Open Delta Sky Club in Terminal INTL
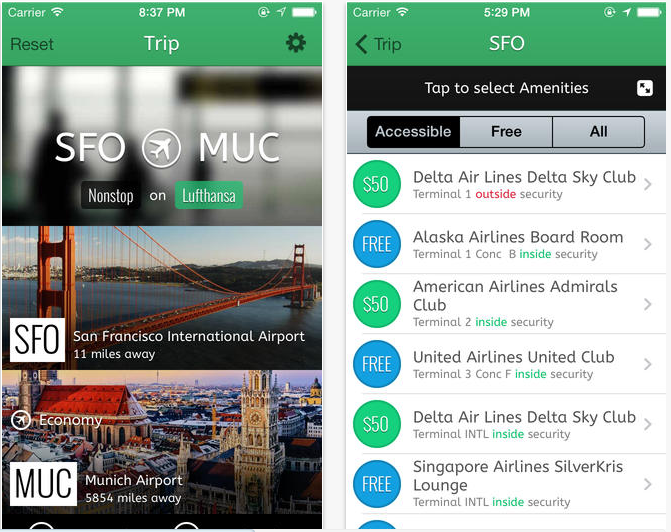 [x=506, y=424]
